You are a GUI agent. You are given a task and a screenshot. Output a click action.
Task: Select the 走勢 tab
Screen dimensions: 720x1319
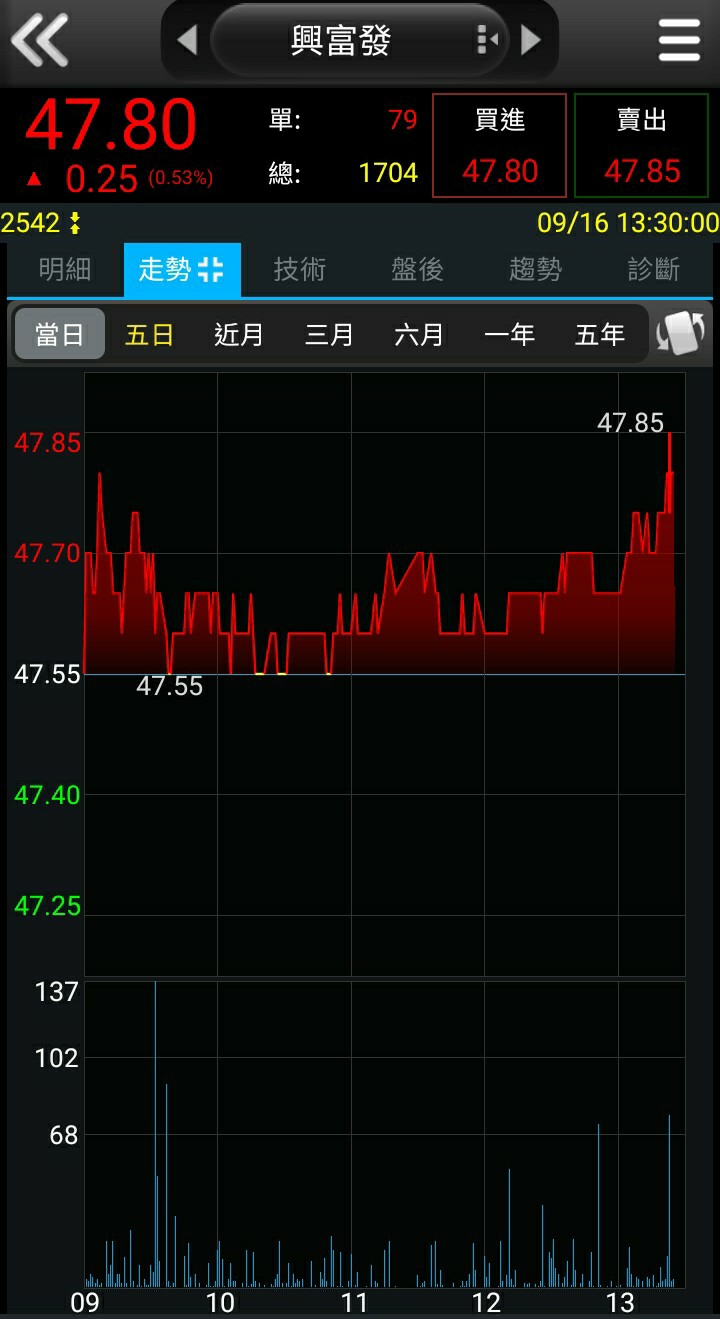pos(181,269)
